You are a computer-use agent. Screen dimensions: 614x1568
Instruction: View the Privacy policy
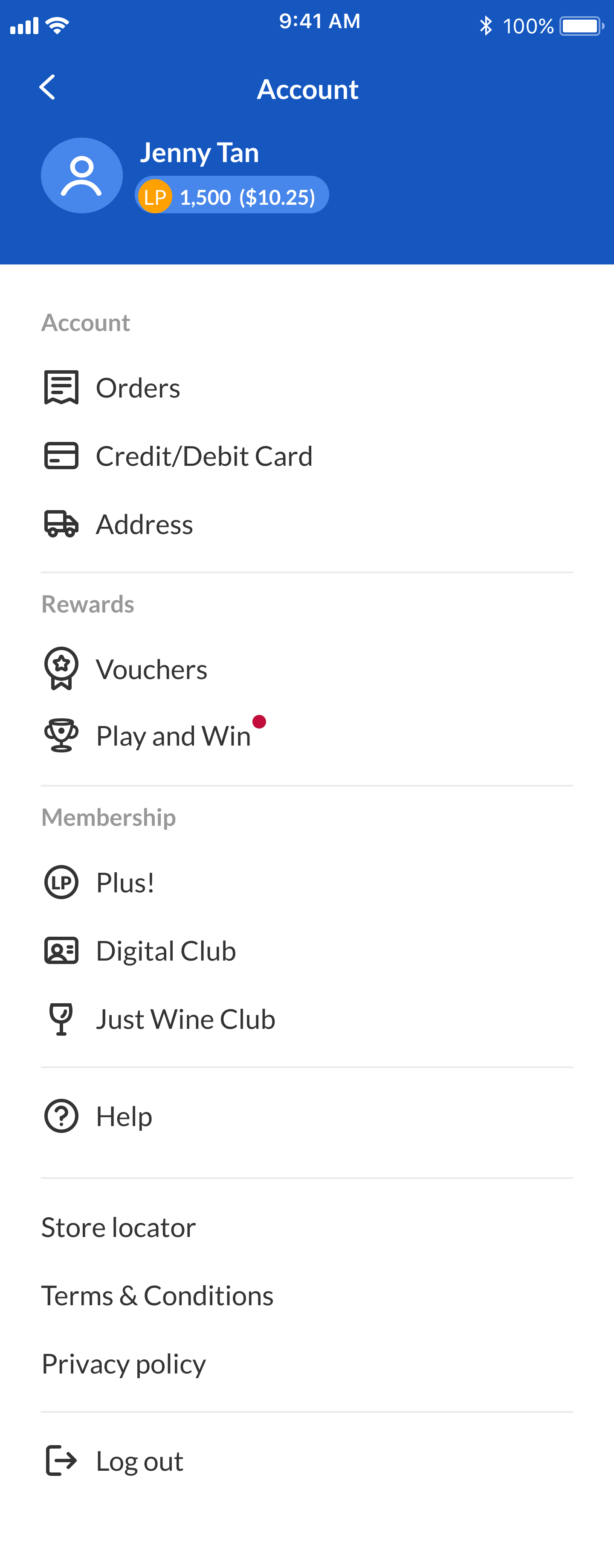click(x=124, y=1364)
